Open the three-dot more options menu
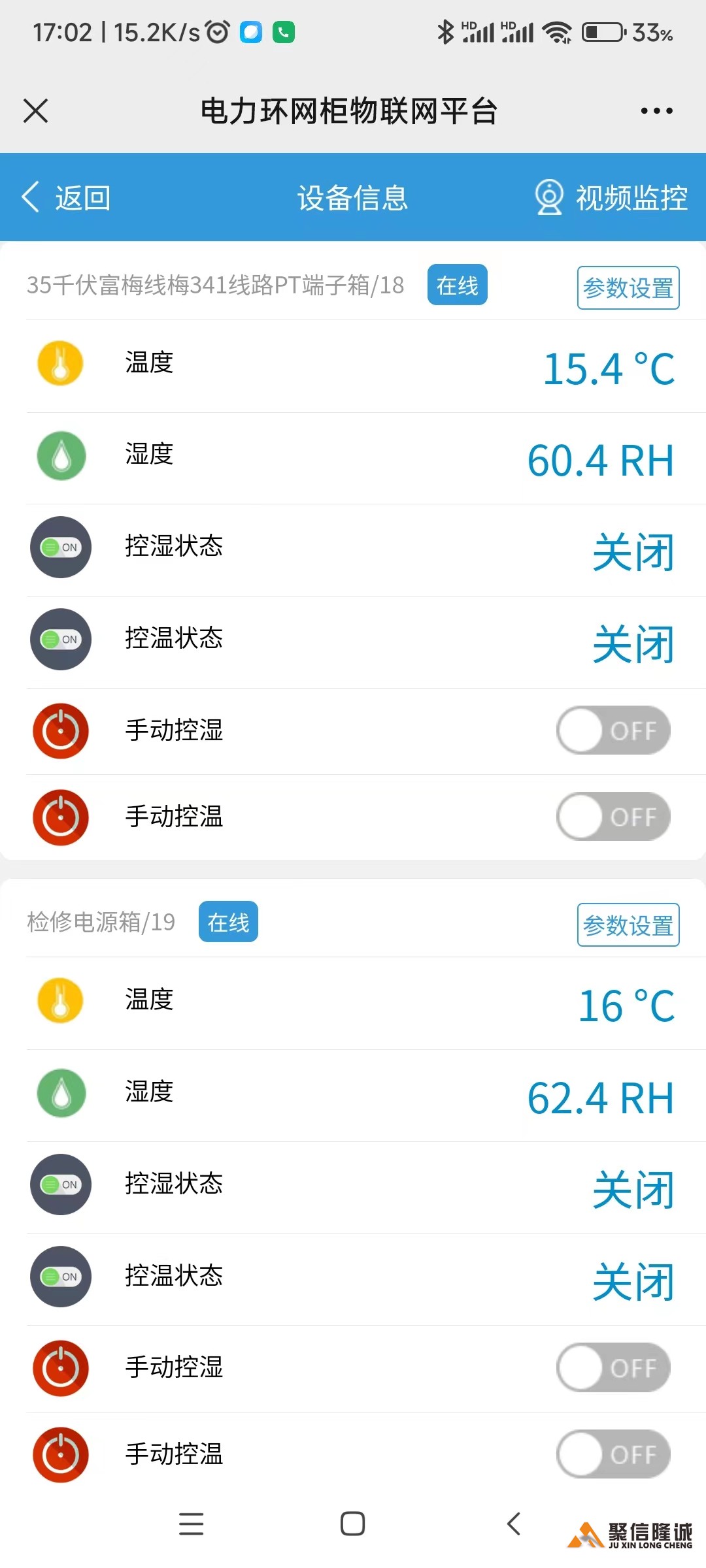The image size is (706, 1568). coord(656,111)
